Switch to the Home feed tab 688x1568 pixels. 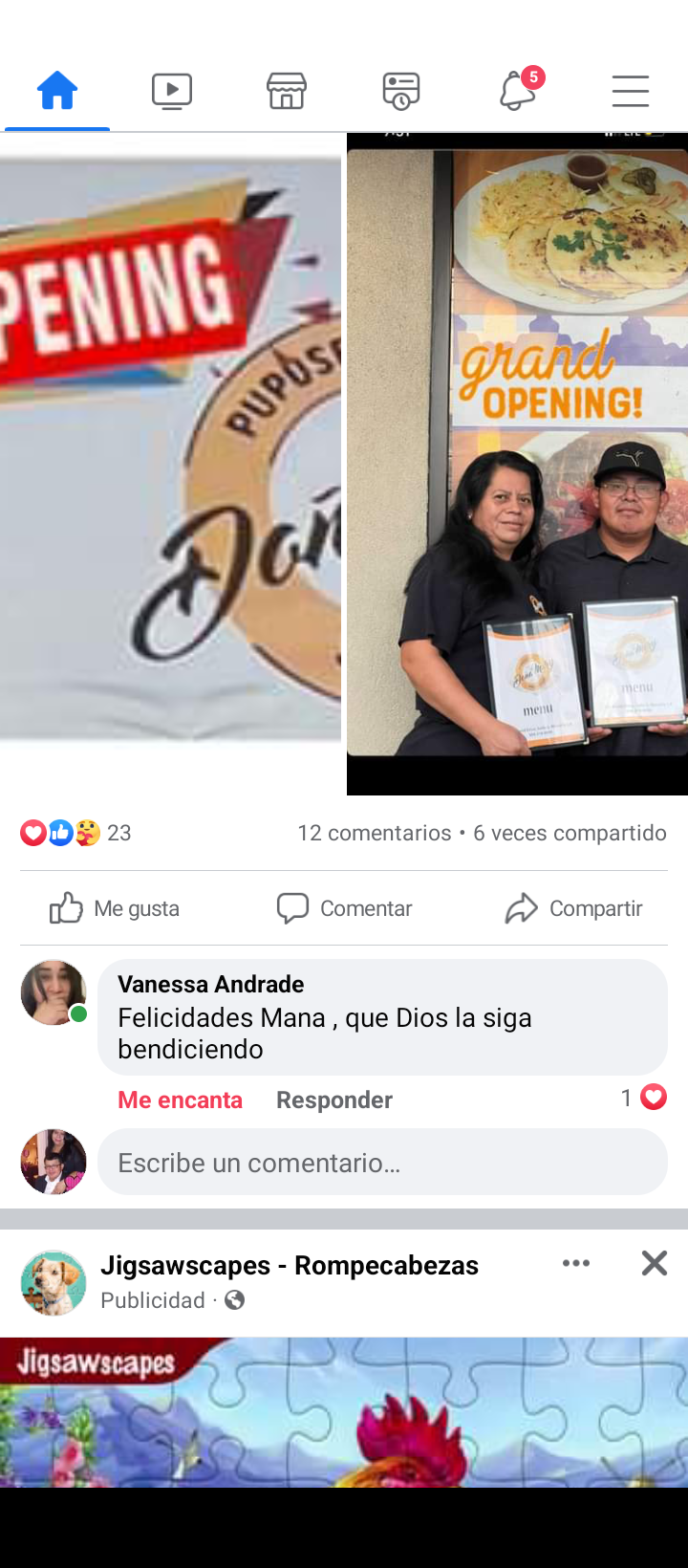[57, 92]
